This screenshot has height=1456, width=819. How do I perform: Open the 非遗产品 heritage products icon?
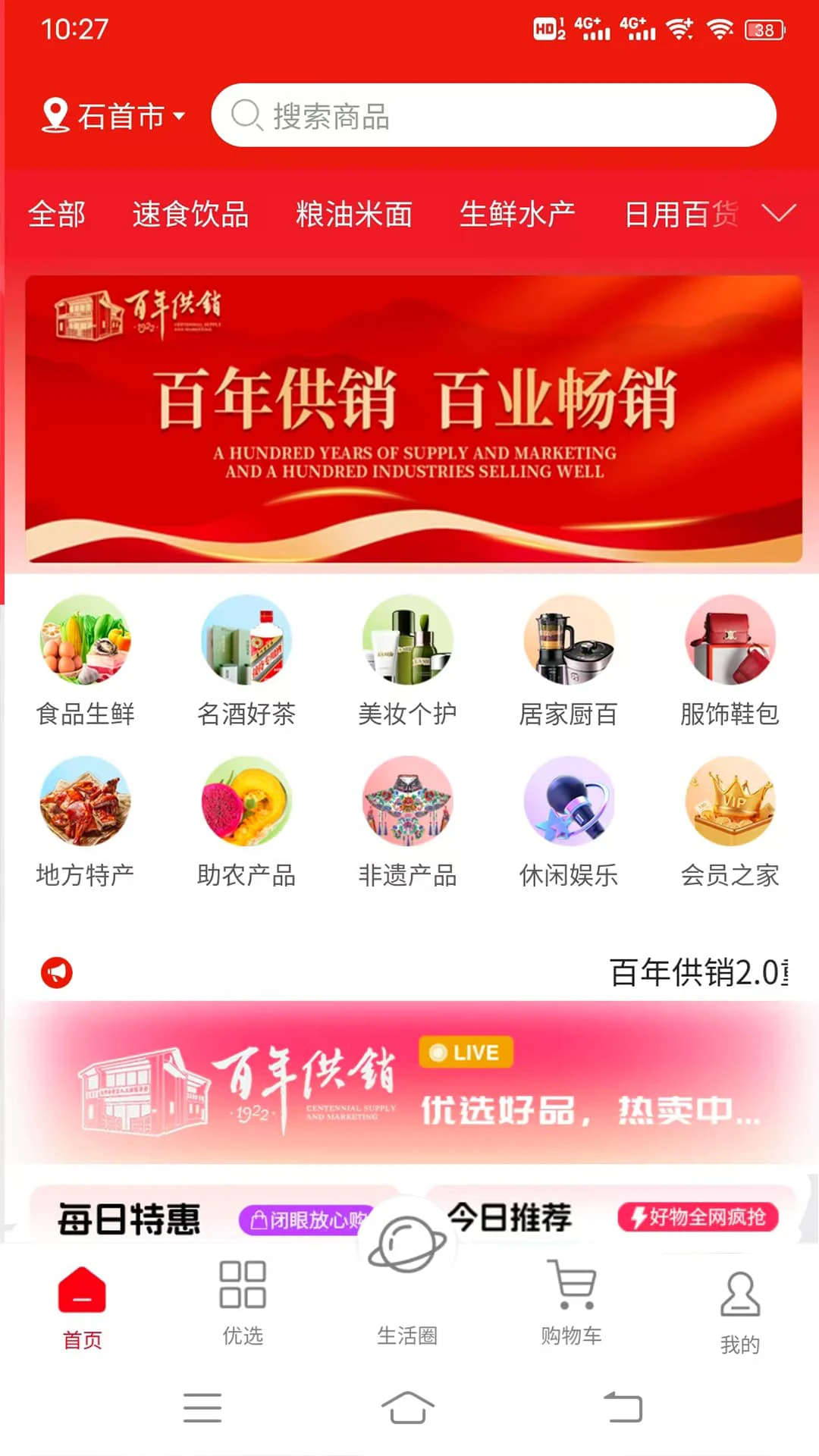coord(408,804)
